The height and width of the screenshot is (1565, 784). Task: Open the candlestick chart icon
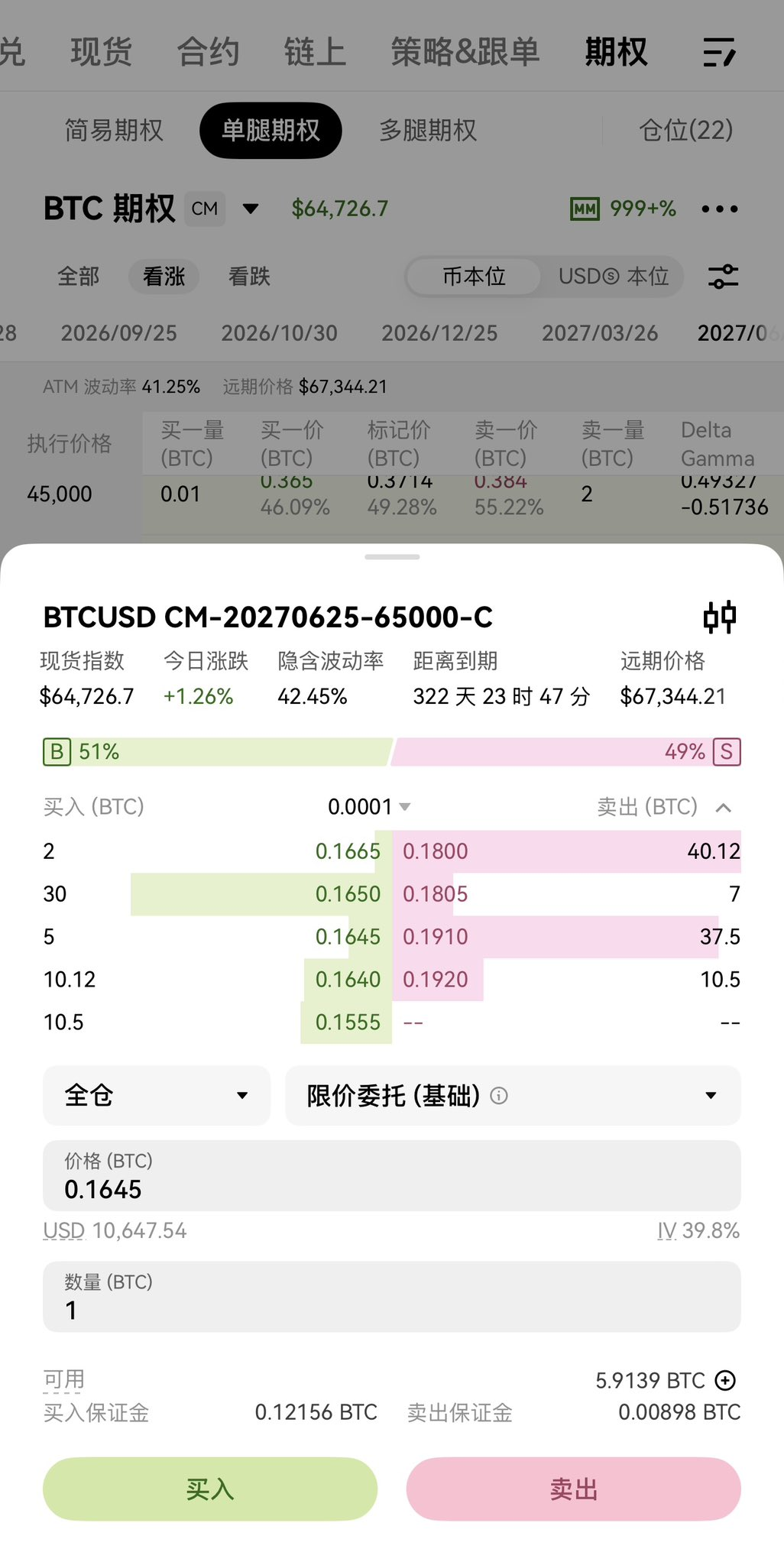tap(719, 617)
